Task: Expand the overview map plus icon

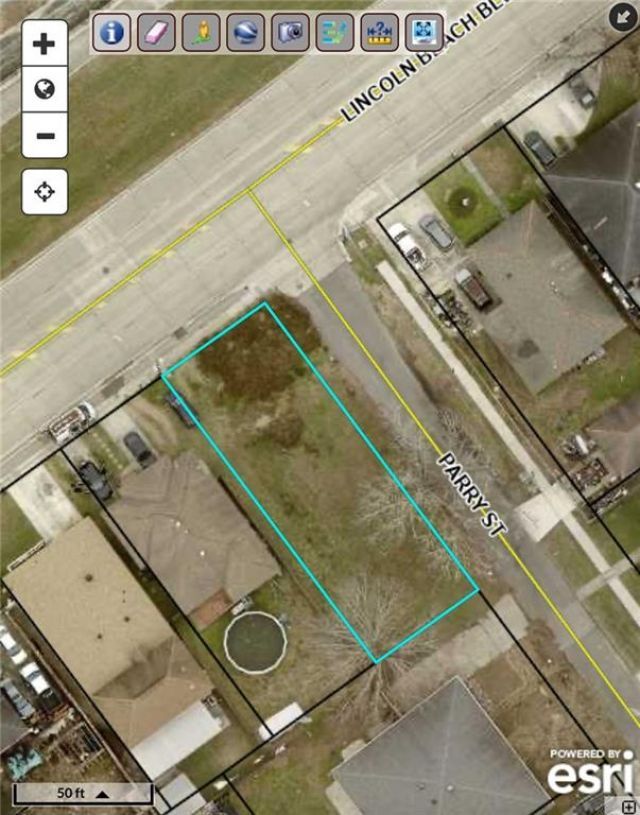Action: [627, 805]
